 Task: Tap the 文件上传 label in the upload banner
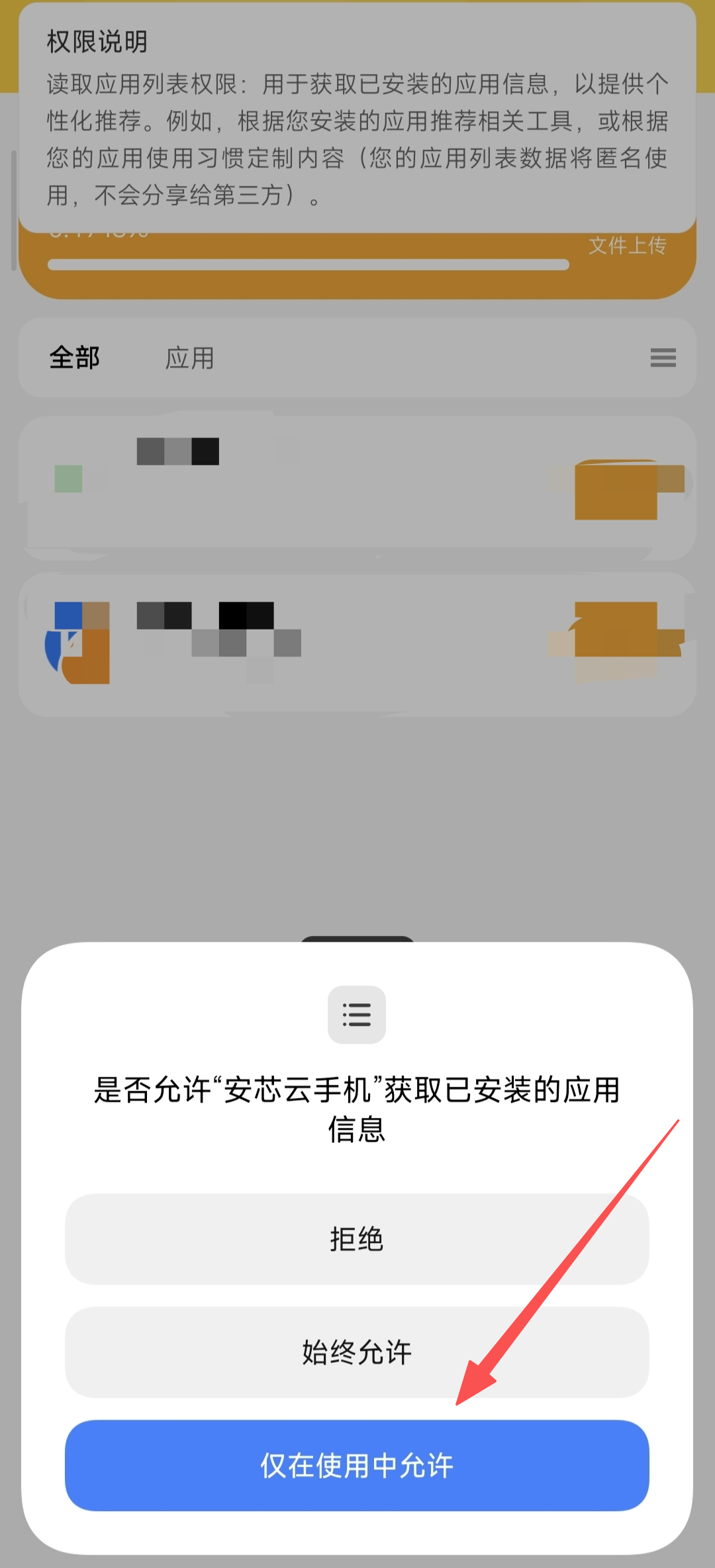click(x=628, y=246)
